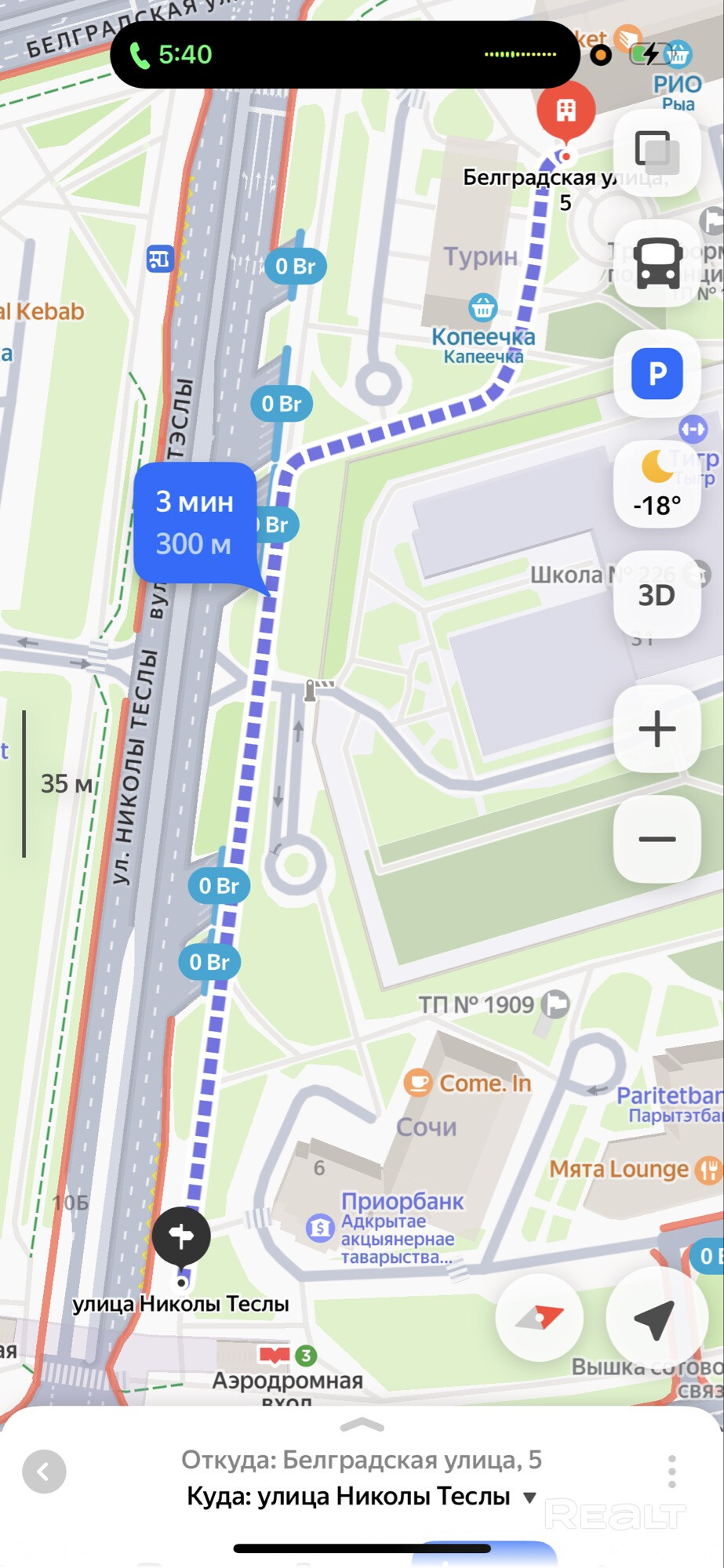Zoom in with the plus button

tap(657, 728)
